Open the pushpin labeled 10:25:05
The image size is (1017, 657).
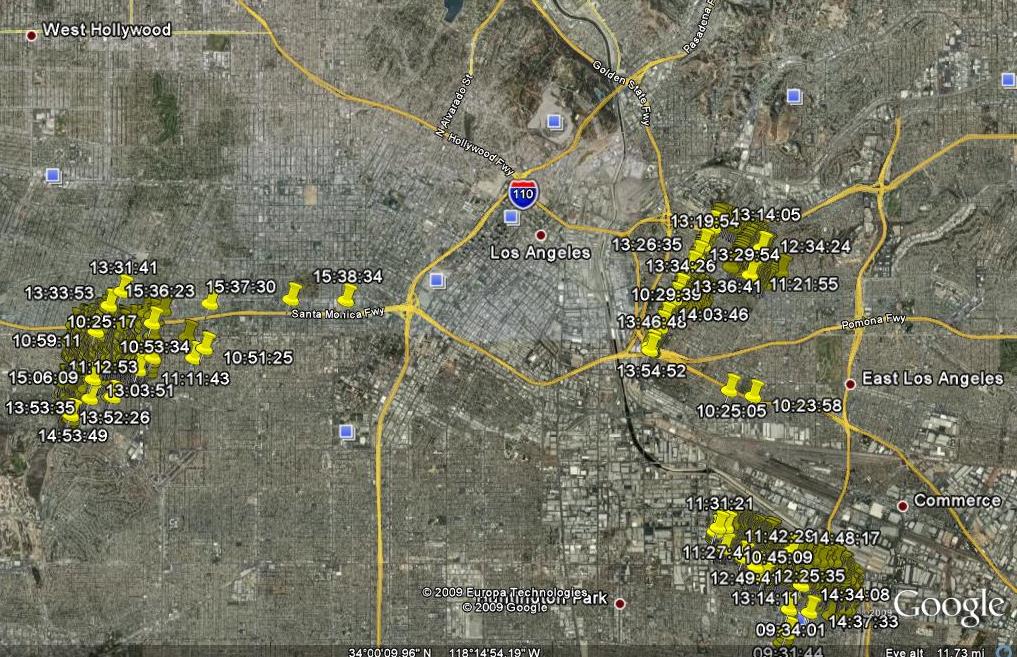(x=733, y=386)
